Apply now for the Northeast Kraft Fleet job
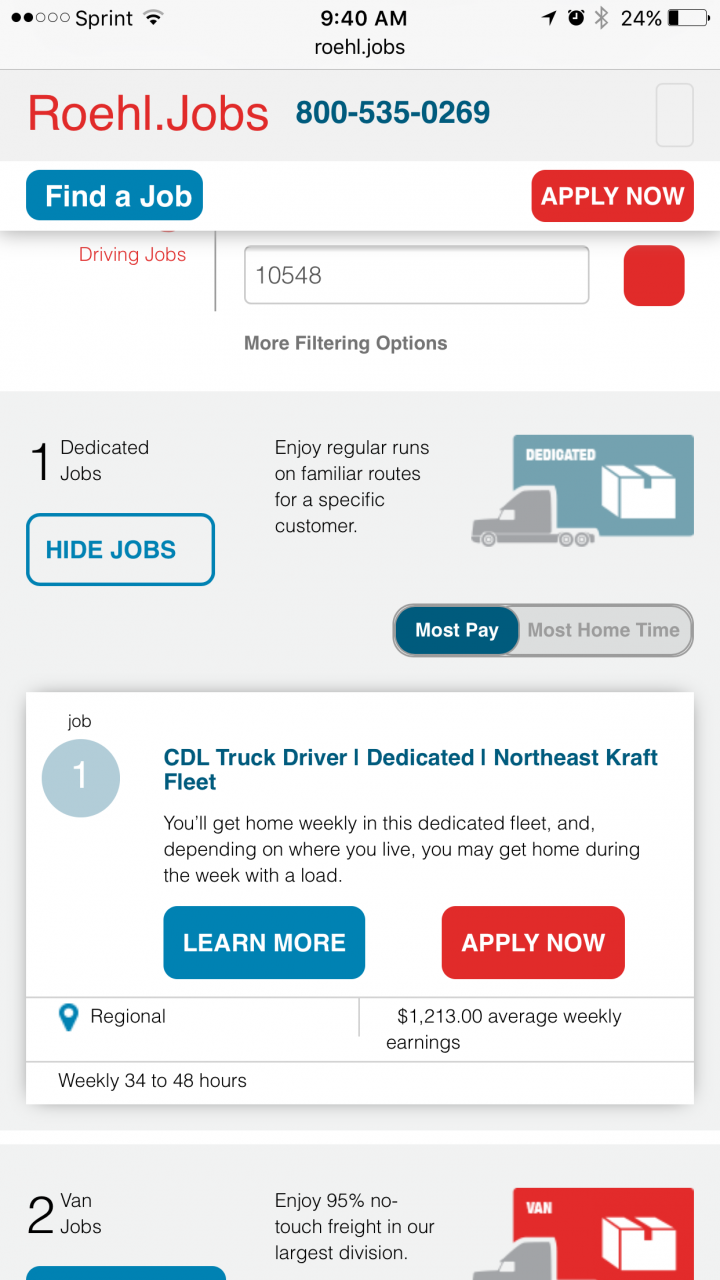 coord(533,942)
